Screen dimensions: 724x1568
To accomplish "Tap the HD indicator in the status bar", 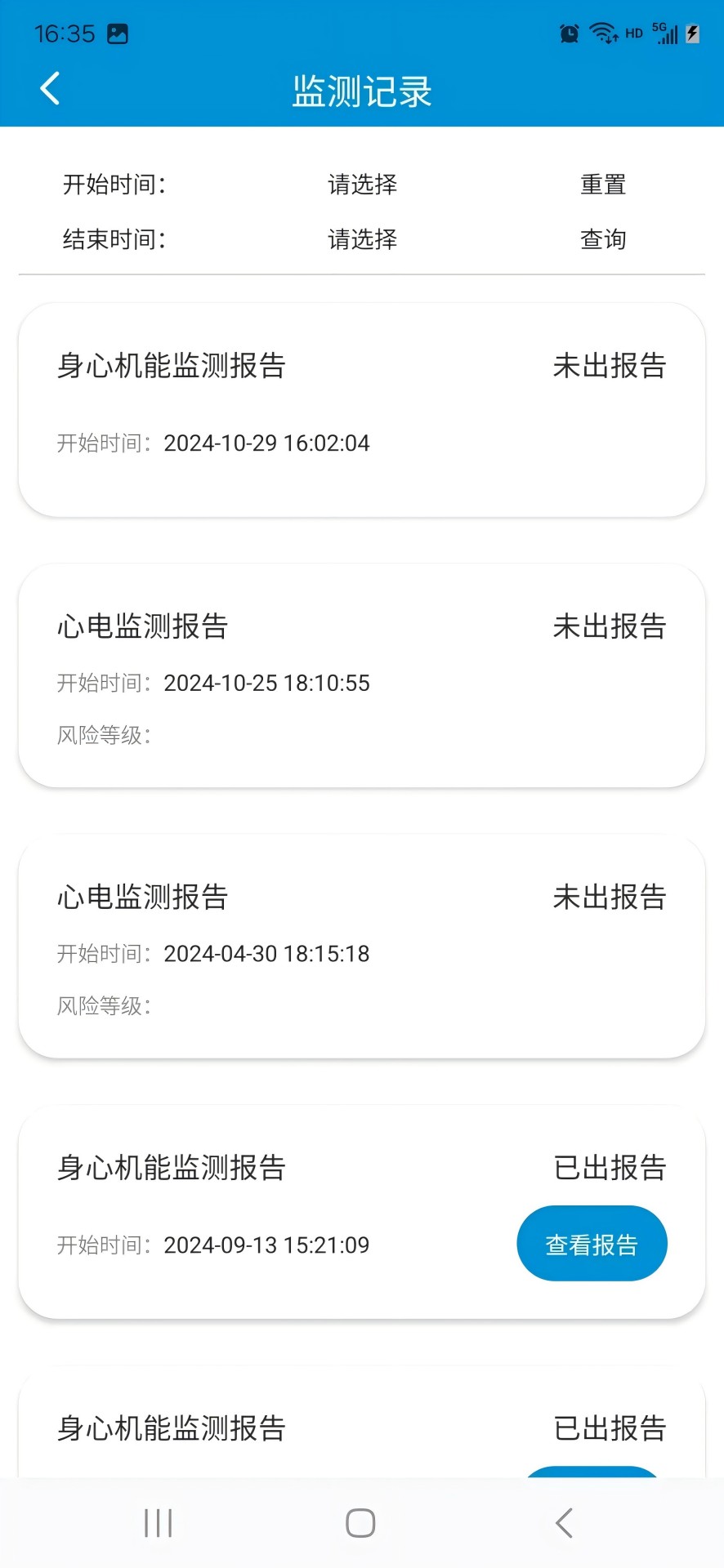I will coord(632,34).
